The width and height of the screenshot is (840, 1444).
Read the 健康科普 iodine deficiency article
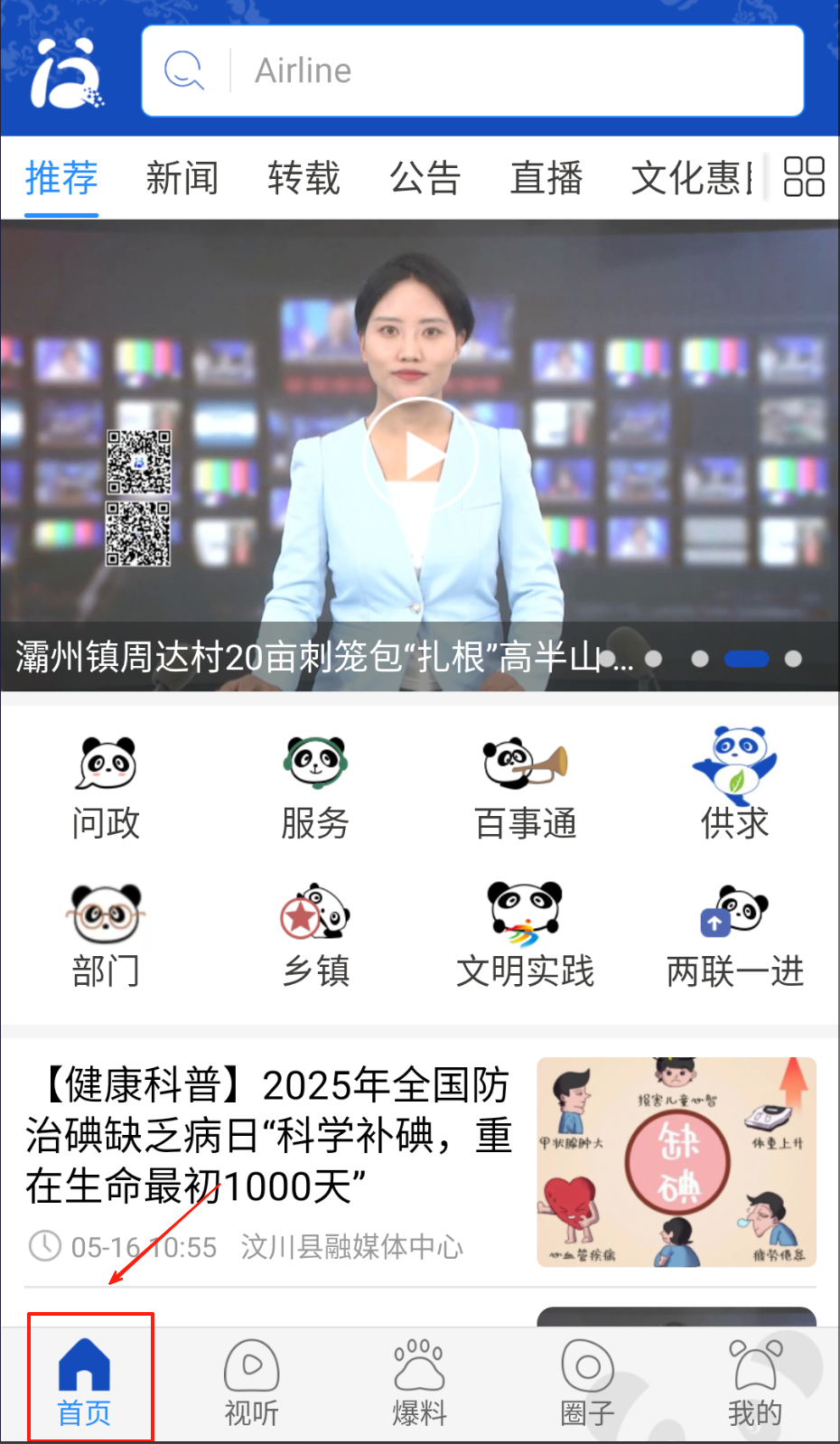(271, 1136)
